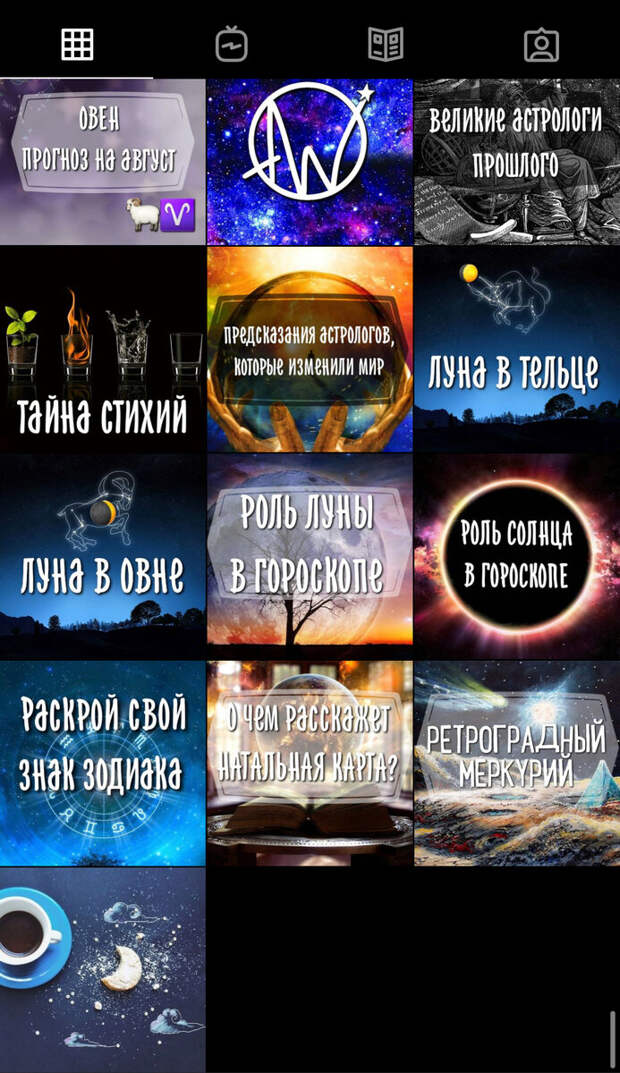This screenshot has width=620, height=1073.
Task: Open the 'Раскрой свой знак зодиака' post
Action: (102, 763)
